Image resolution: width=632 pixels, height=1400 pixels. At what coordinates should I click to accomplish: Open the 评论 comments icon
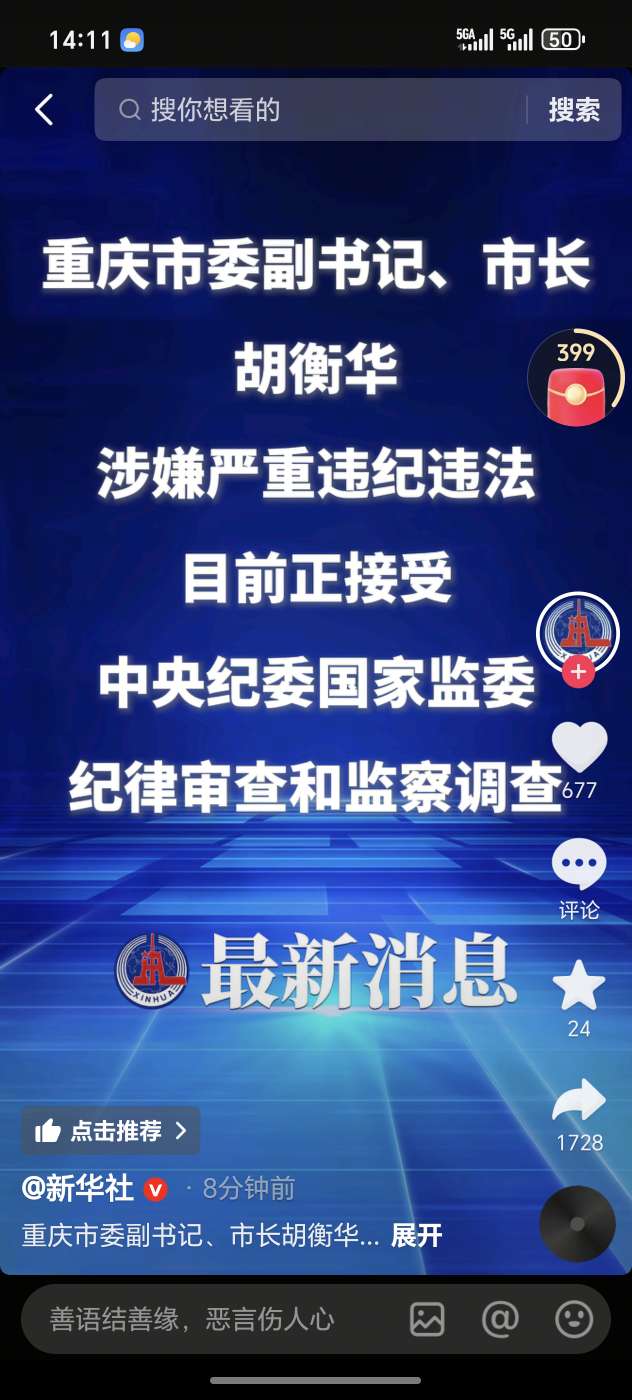pos(579,866)
